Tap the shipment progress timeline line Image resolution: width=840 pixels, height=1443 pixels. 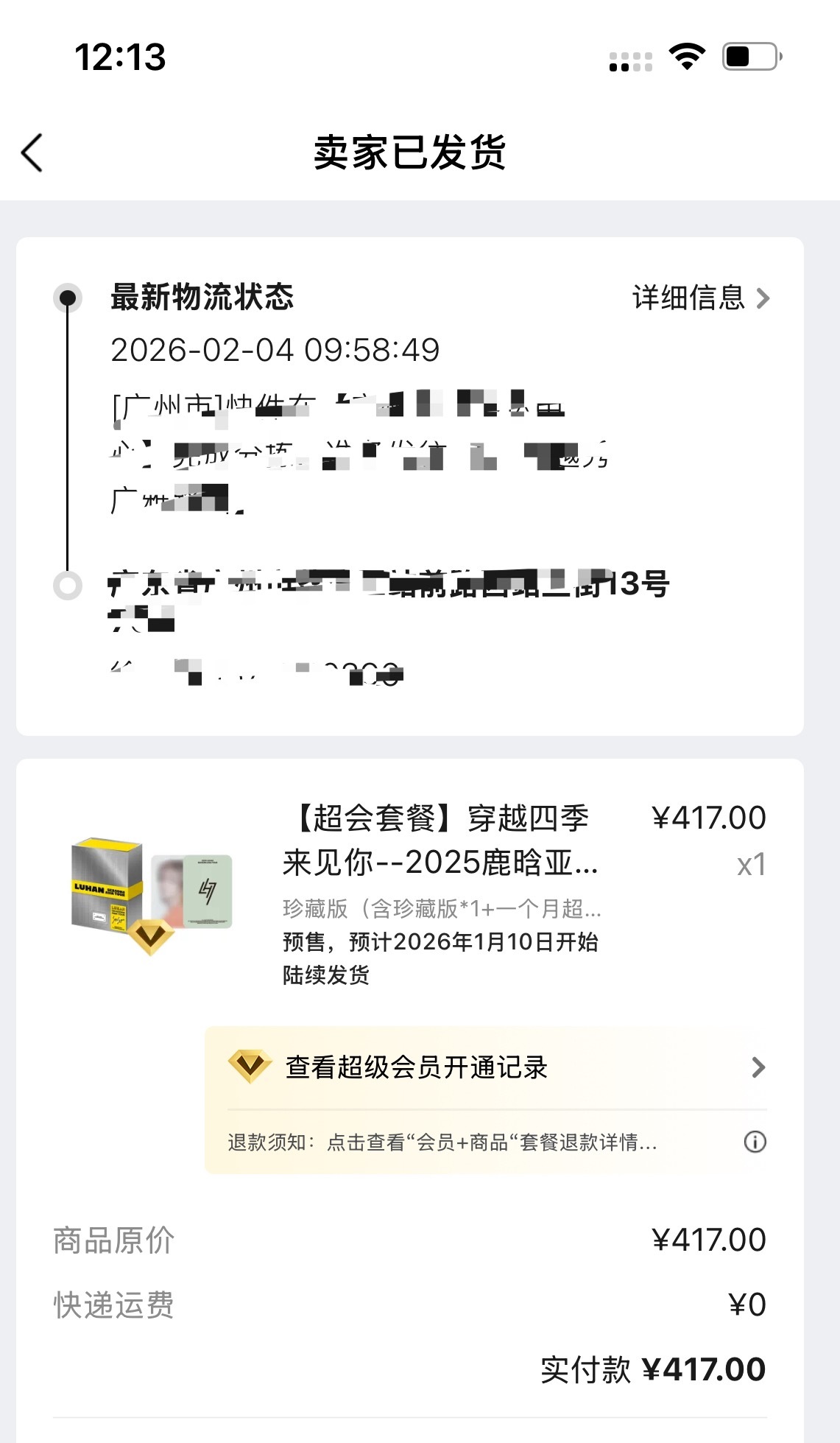[x=69, y=442]
